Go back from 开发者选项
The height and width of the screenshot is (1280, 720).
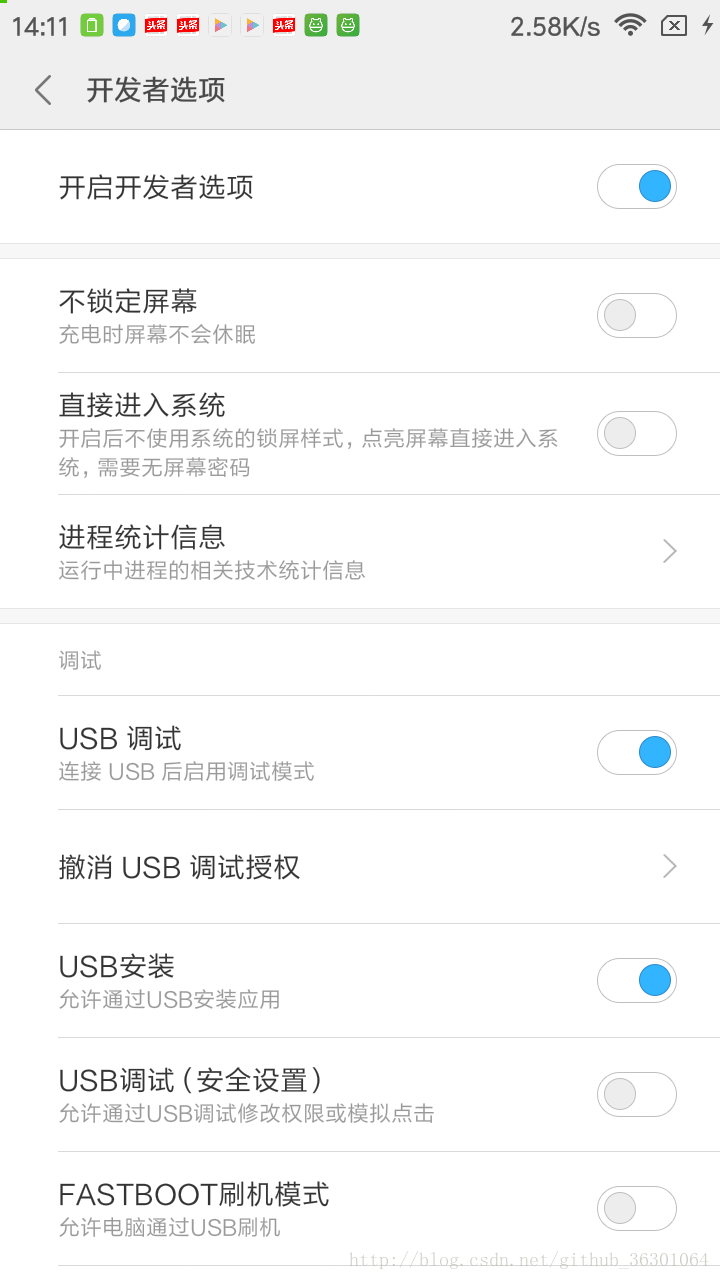click(x=43, y=90)
